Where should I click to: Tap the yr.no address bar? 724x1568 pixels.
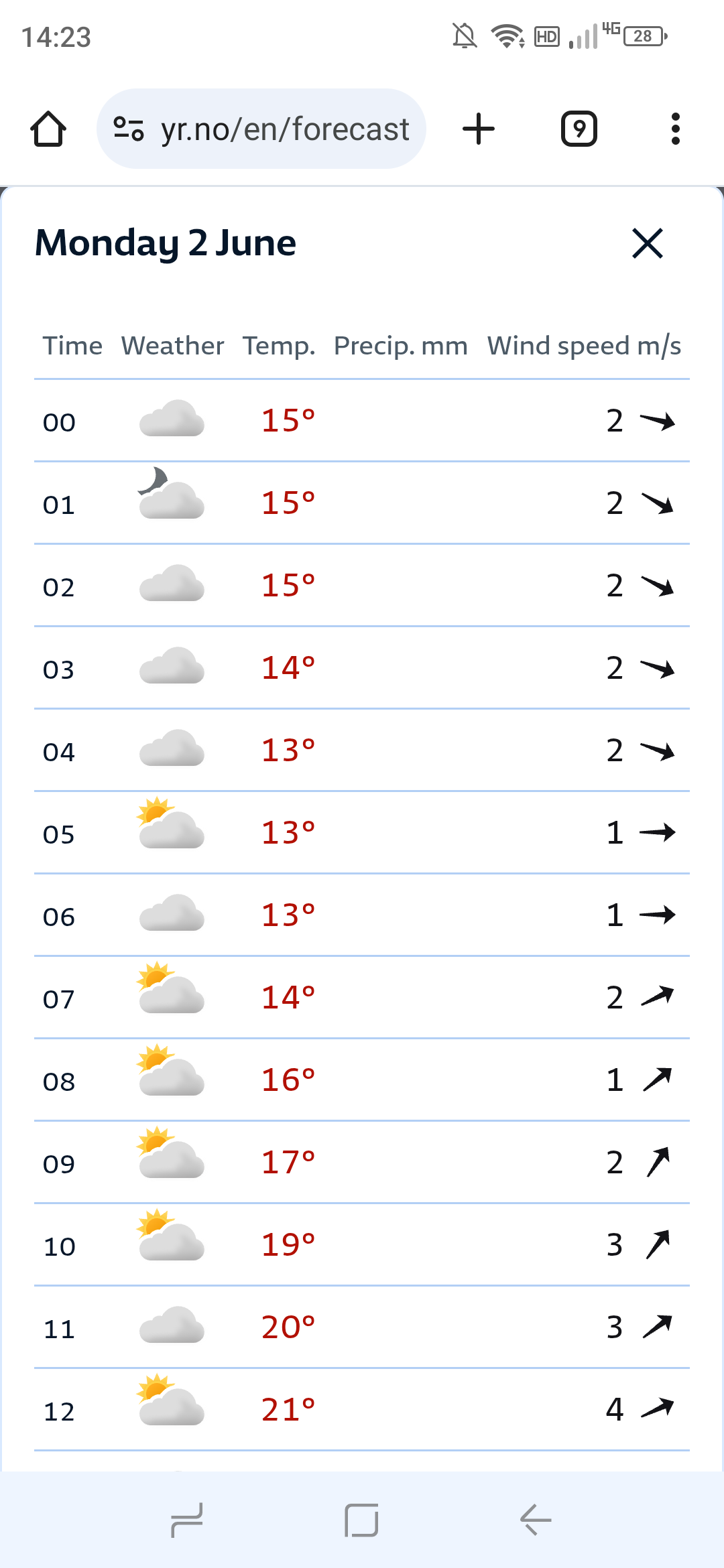coord(284,129)
